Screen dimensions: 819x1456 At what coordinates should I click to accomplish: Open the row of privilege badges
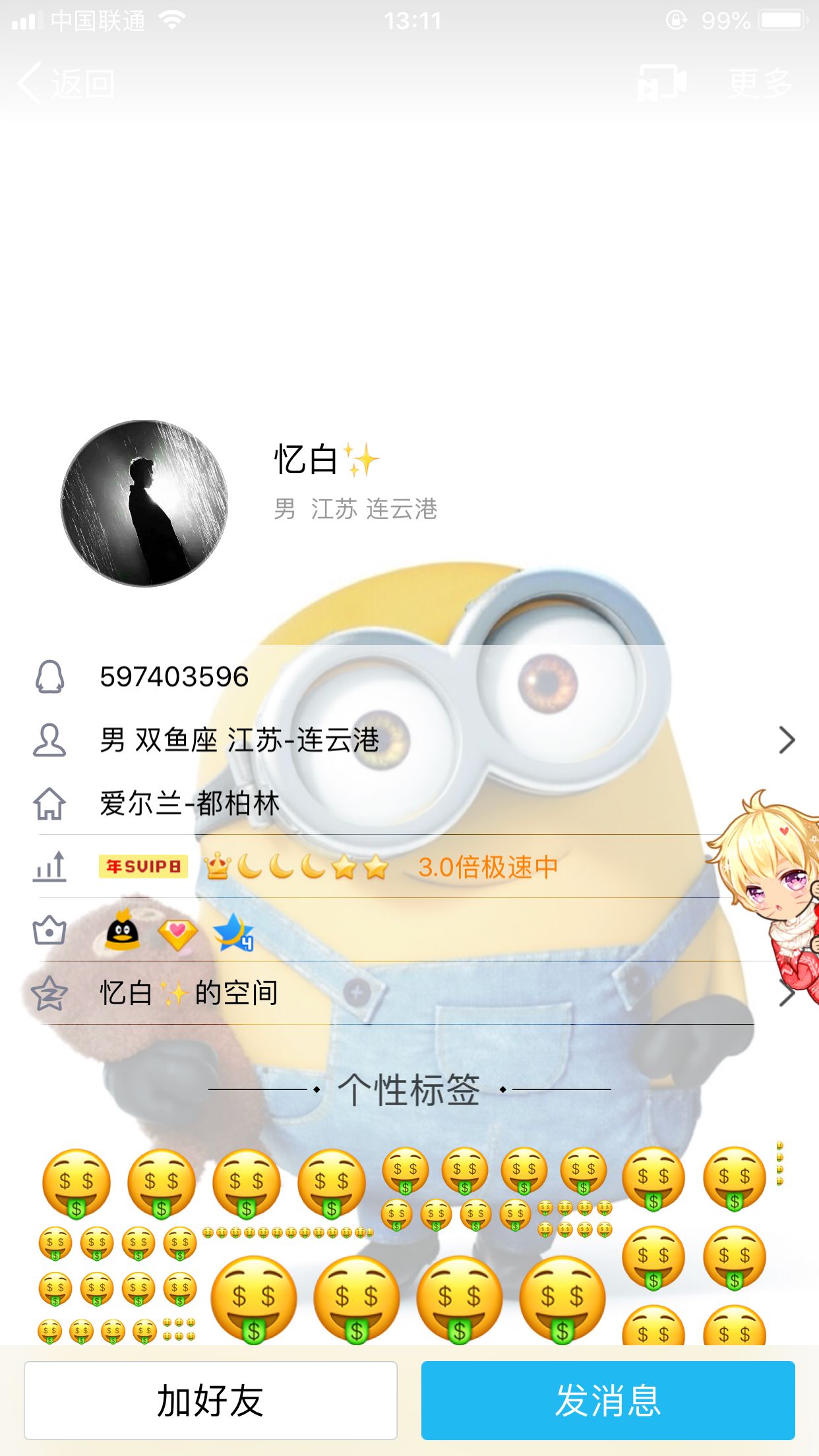pos(409,930)
